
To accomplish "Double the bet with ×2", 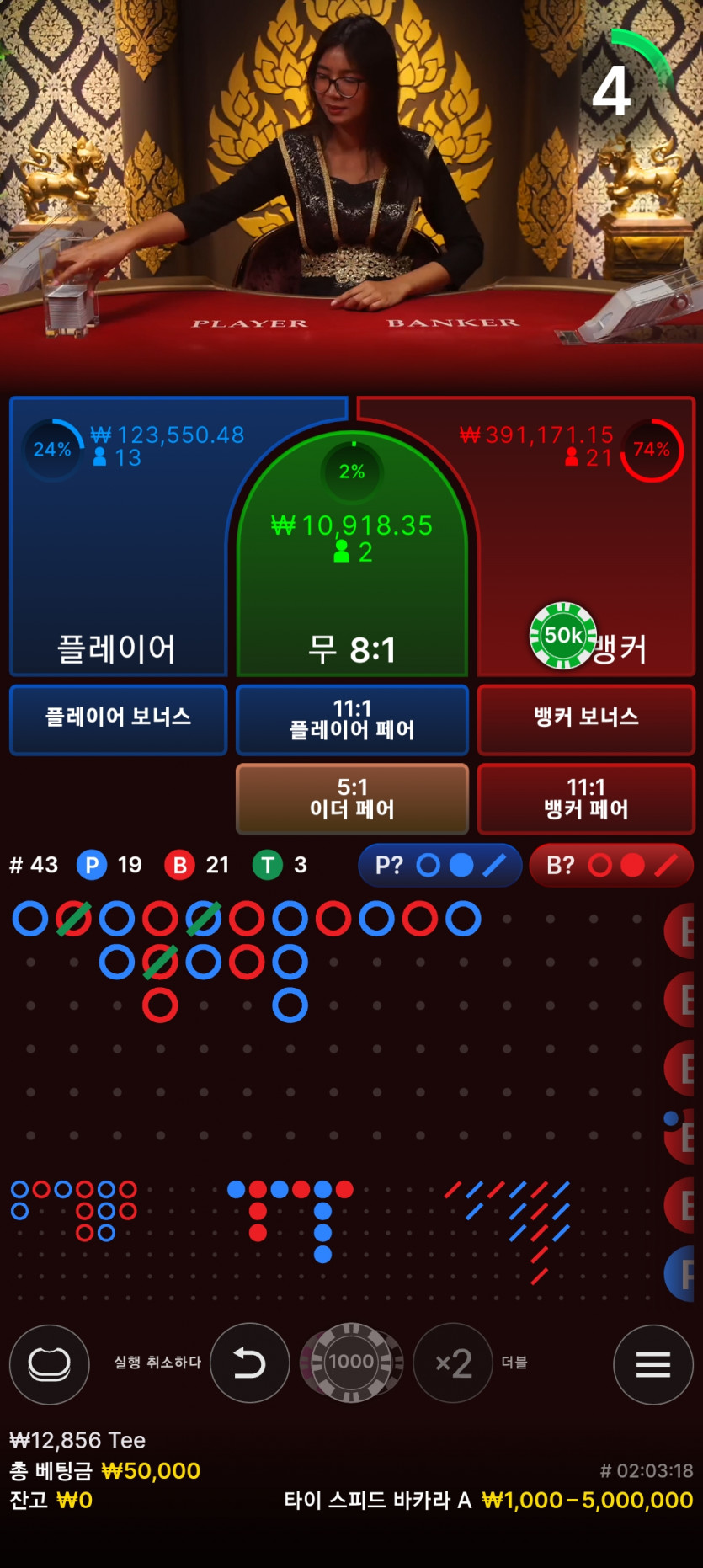I will (x=453, y=1362).
